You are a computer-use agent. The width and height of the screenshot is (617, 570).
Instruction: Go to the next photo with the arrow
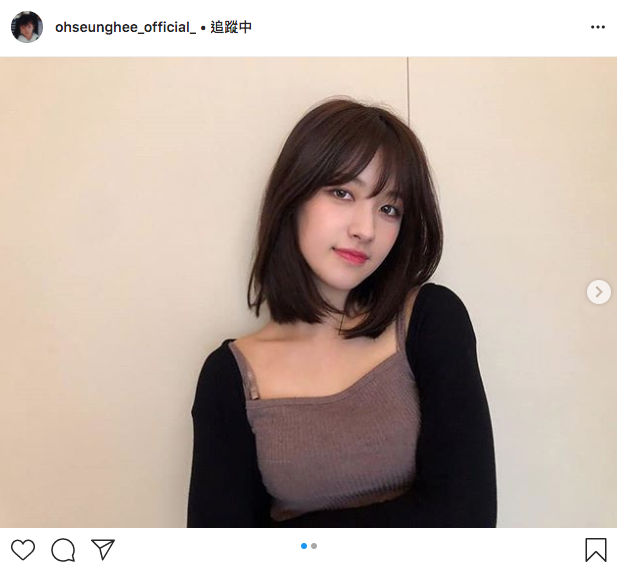click(x=598, y=292)
